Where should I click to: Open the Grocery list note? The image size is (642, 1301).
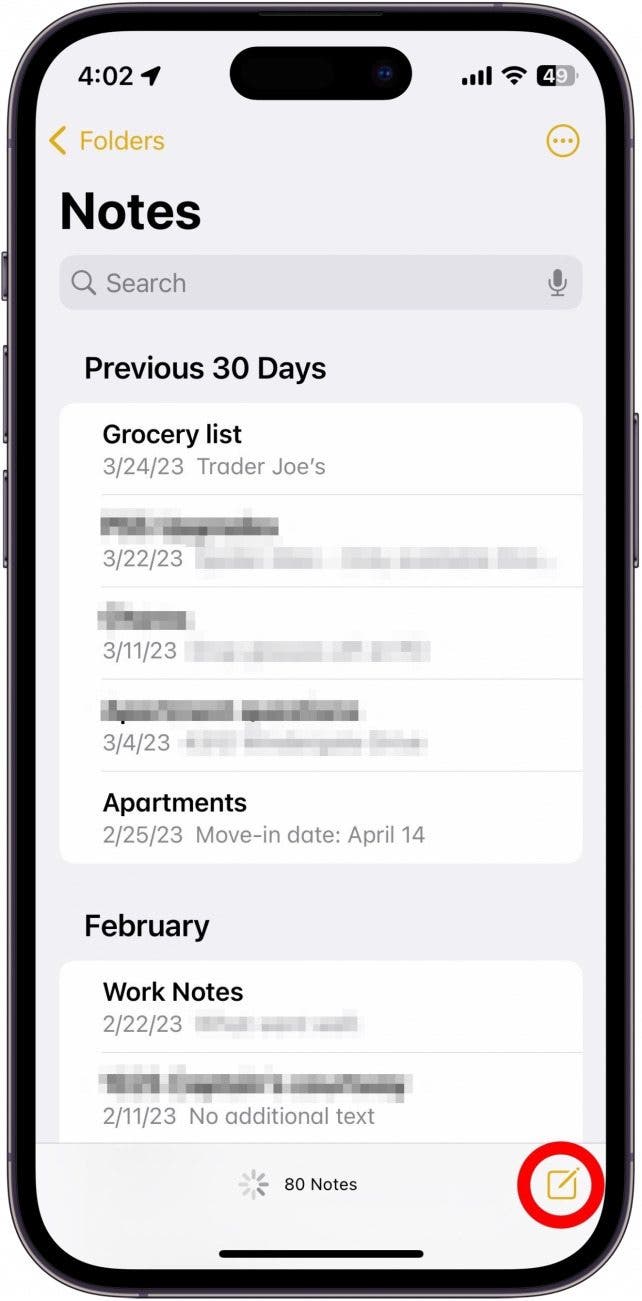(x=321, y=449)
